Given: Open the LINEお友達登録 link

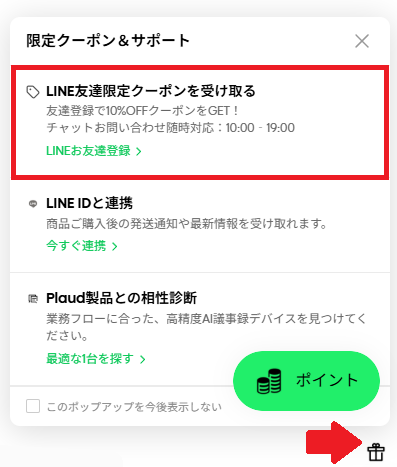Looking at the screenshot, I should click(94, 151).
